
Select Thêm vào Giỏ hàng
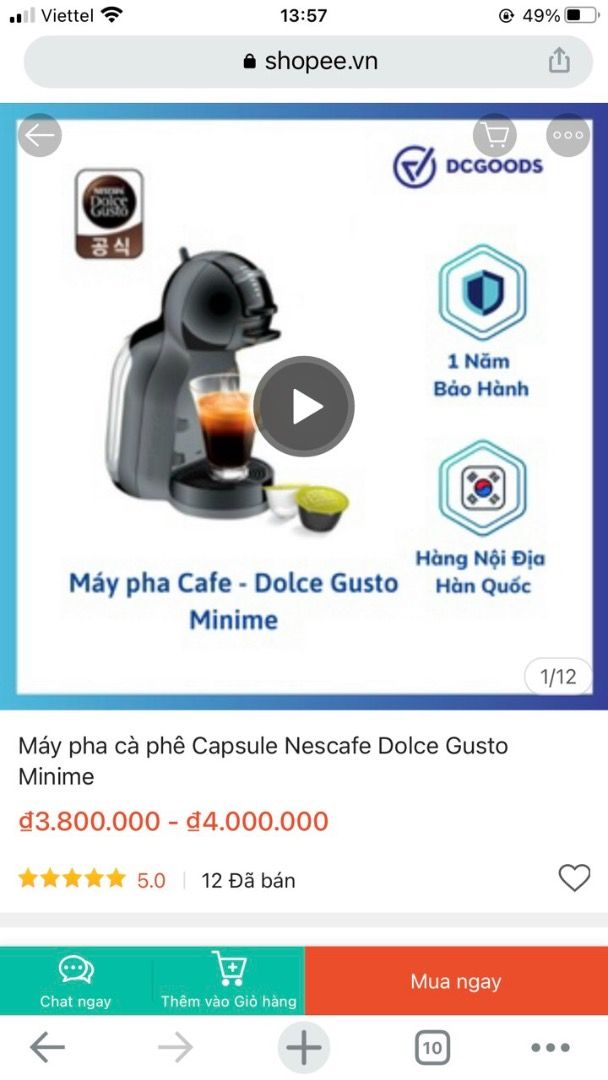click(229, 981)
